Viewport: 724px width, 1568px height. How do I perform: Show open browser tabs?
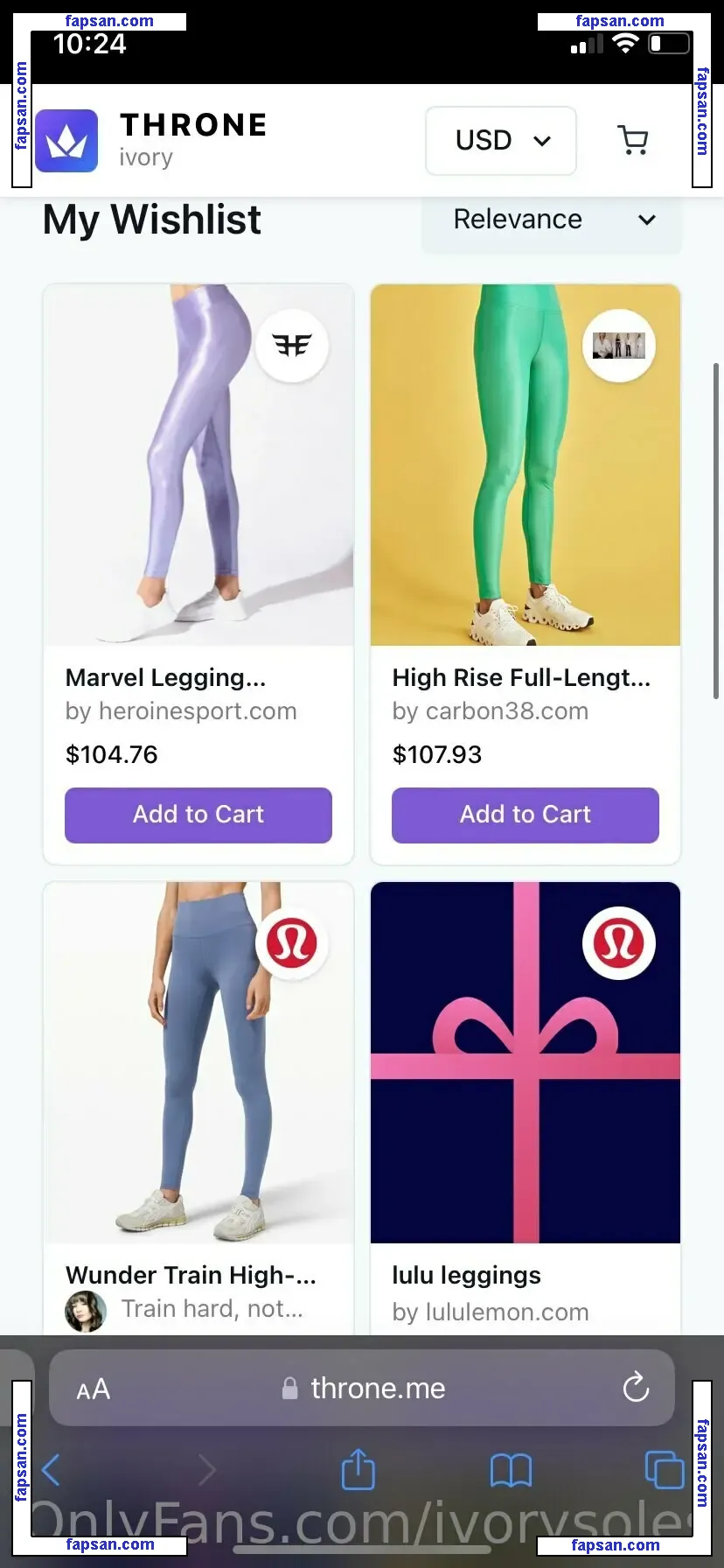(664, 1469)
